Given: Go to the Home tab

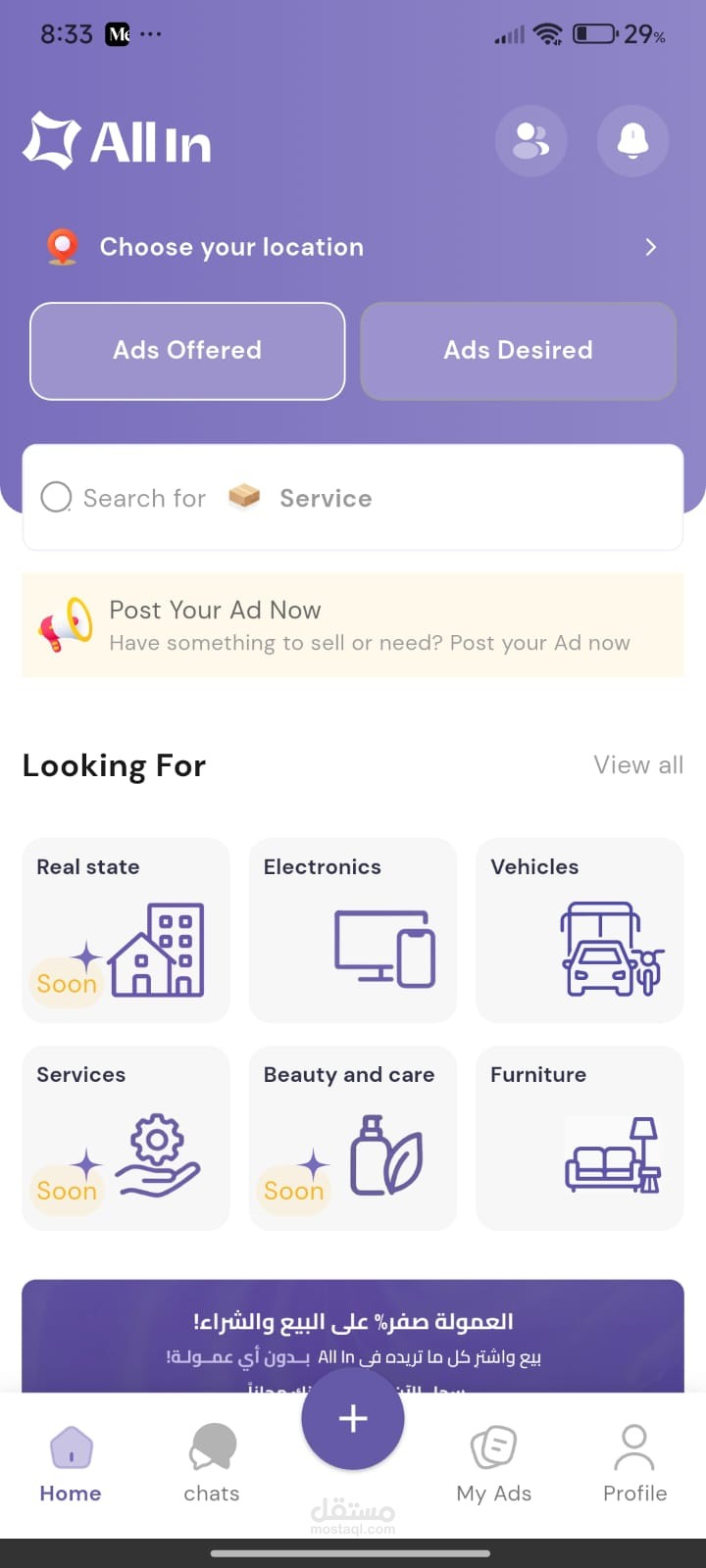Looking at the screenshot, I should point(71,1465).
